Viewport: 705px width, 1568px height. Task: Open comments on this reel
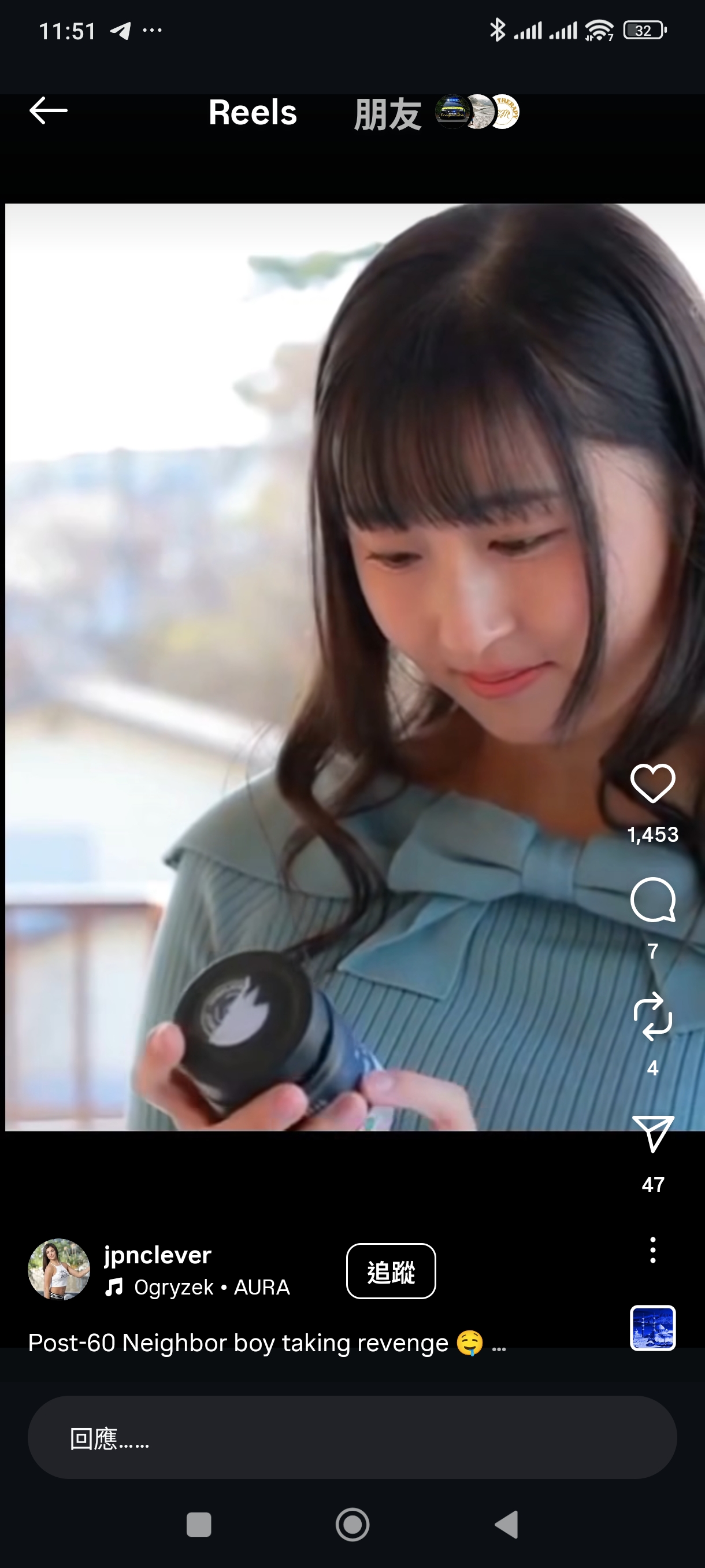click(x=652, y=900)
